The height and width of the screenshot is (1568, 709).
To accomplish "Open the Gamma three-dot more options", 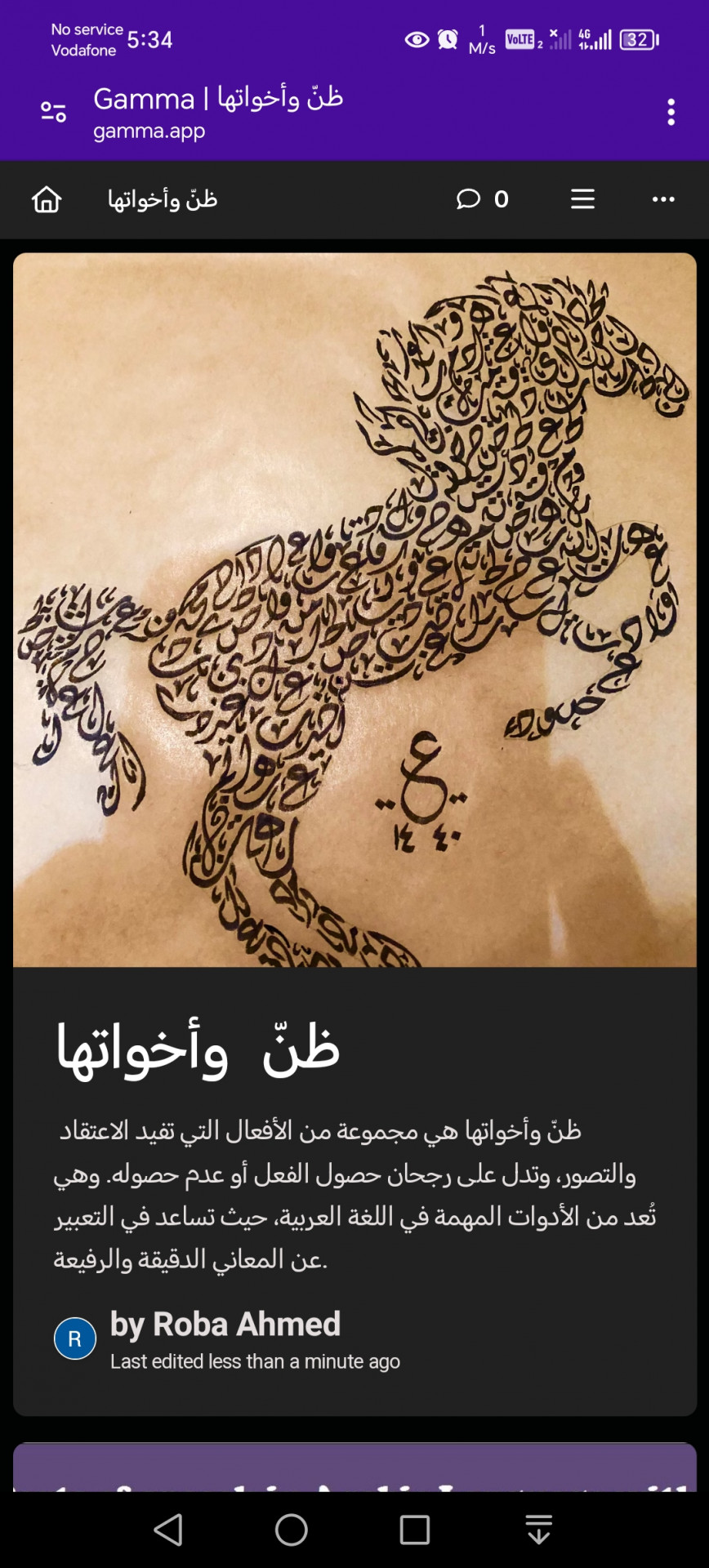I will pos(663,199).
